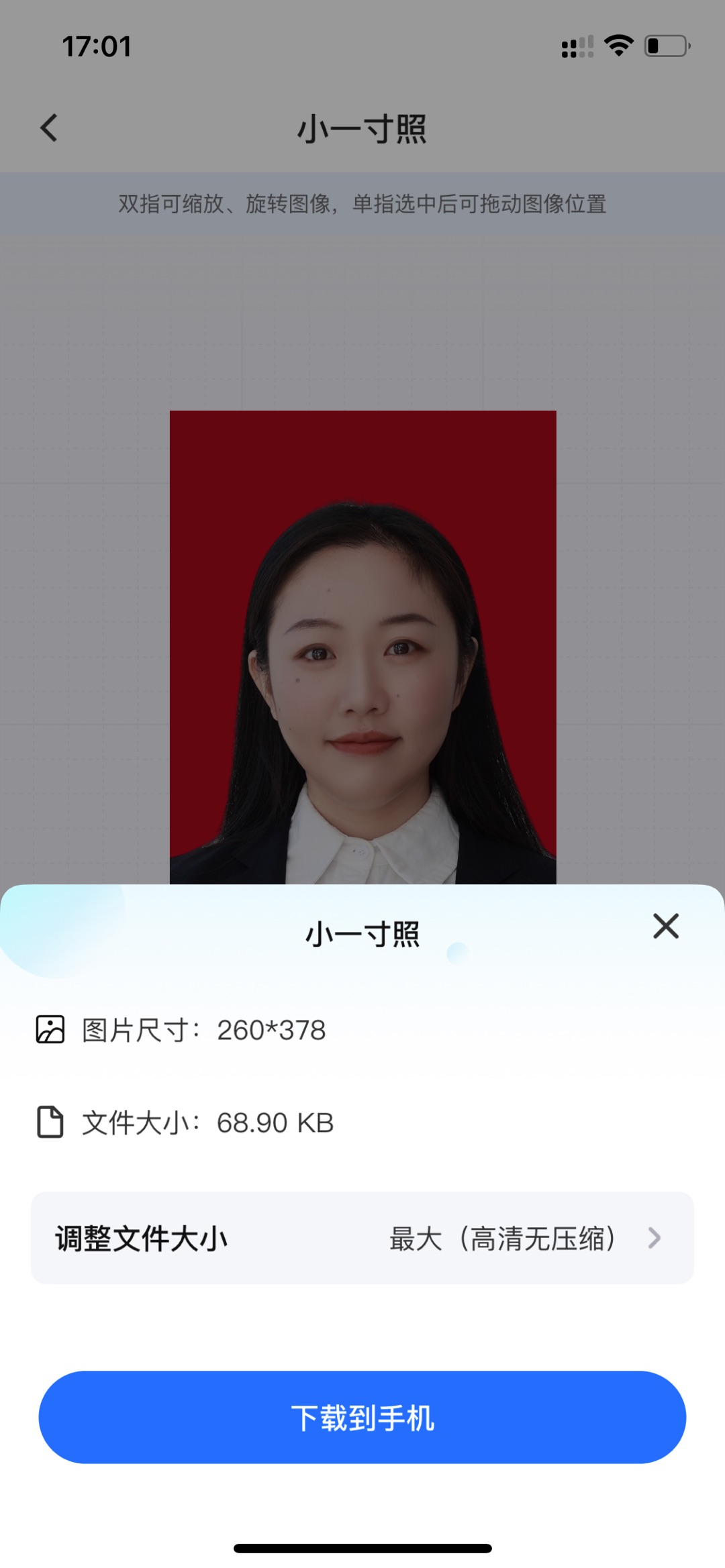
Task: Go back using the top-left arrow
Action: (x=49, y=127)
